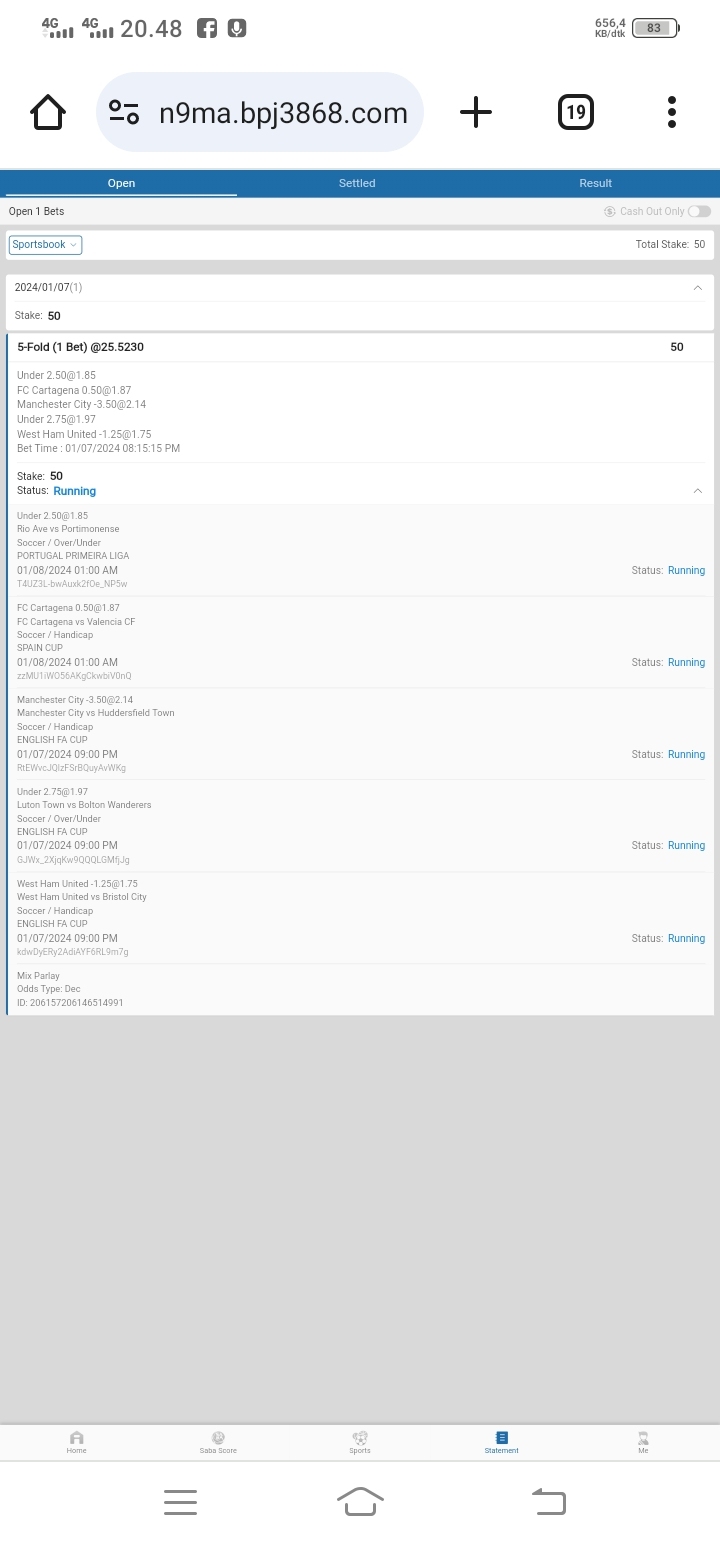Go to Home in bottom navigation
Image resolution: width=720 pixels, height=1544 pixels.
pos(77,1442)
